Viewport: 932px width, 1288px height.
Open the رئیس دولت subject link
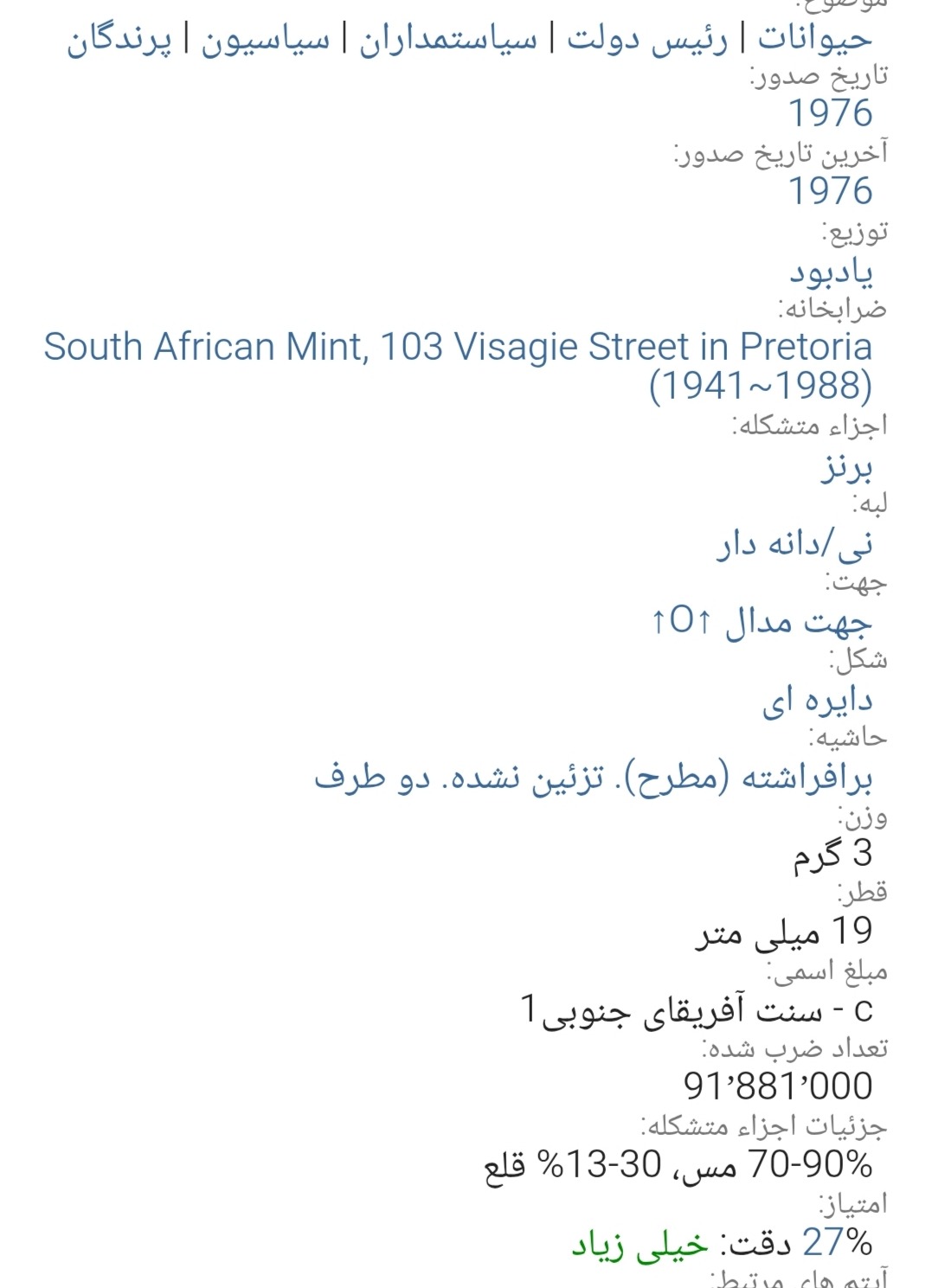(x=647, y=38)
